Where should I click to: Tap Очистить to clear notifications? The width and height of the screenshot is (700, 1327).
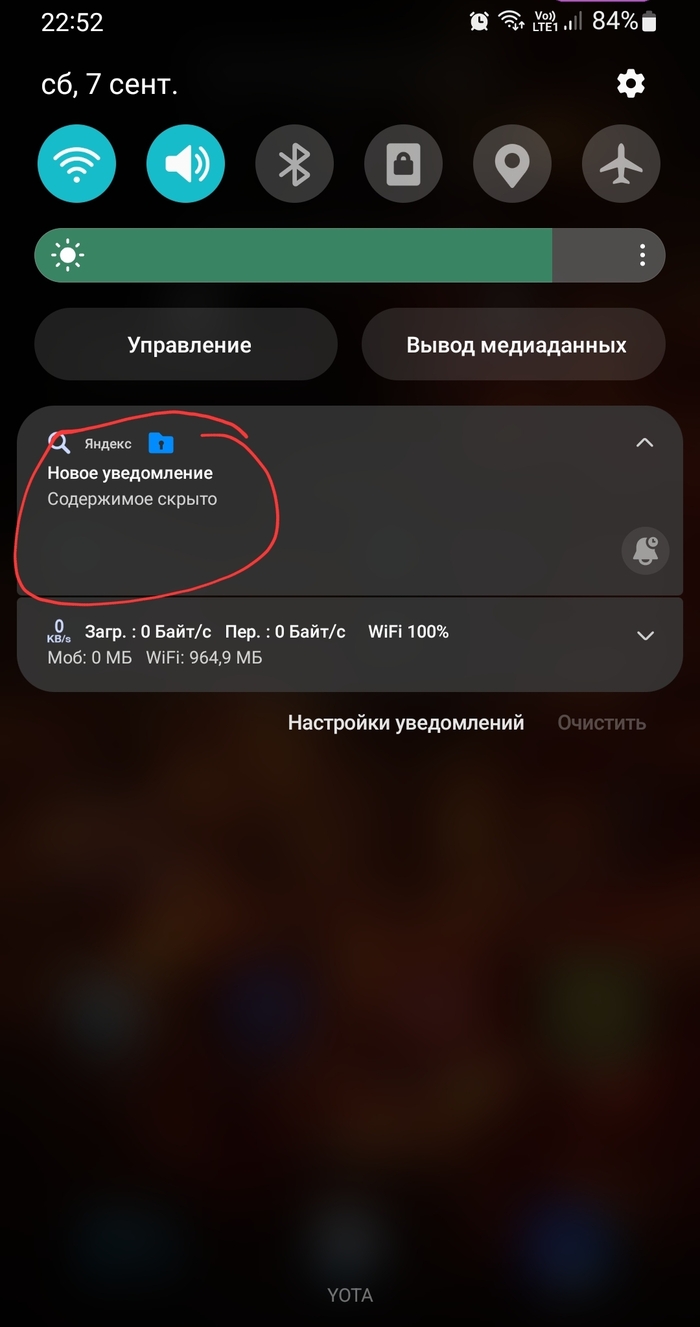tap(602, 722)
